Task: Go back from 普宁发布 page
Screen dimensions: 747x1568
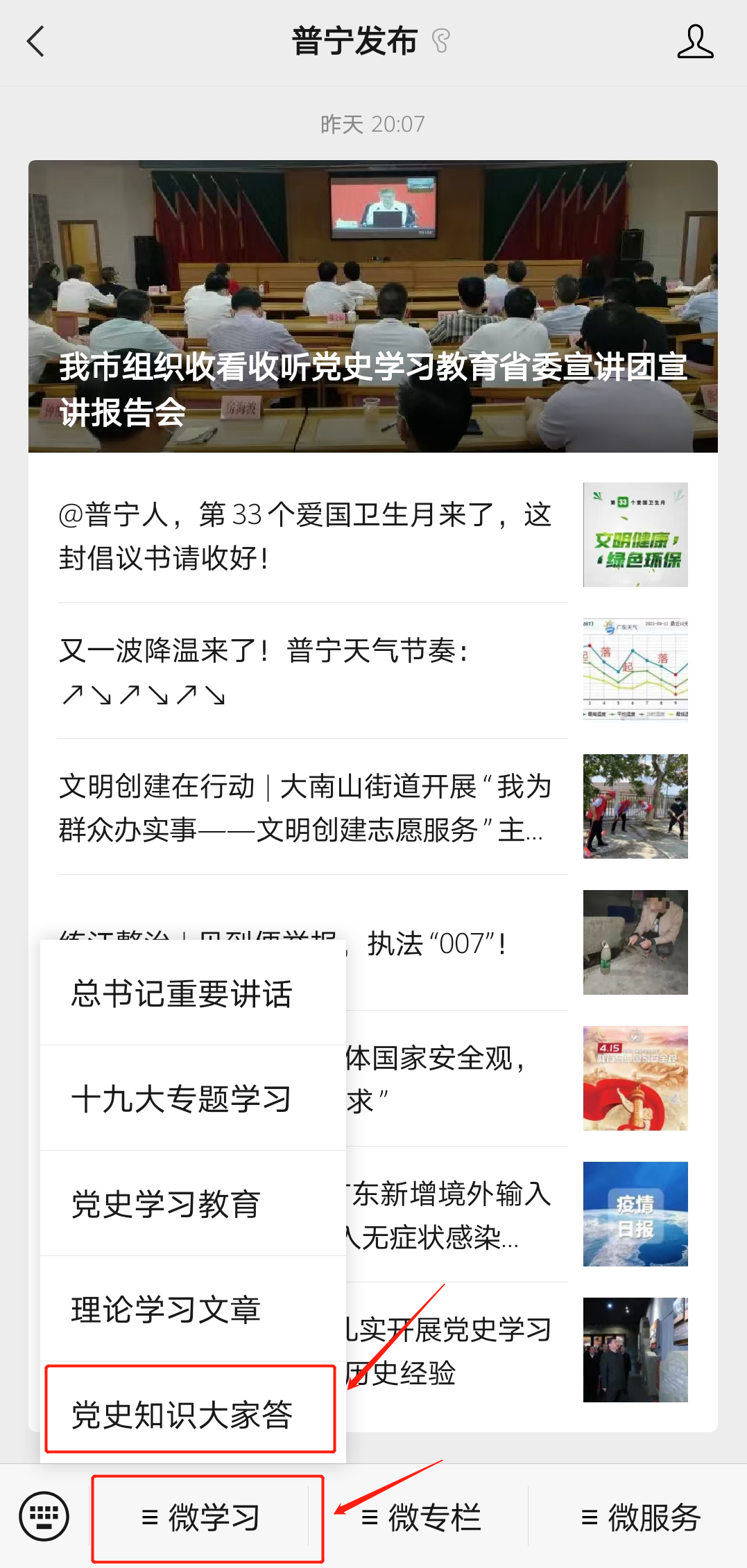Action: [36, 42]
